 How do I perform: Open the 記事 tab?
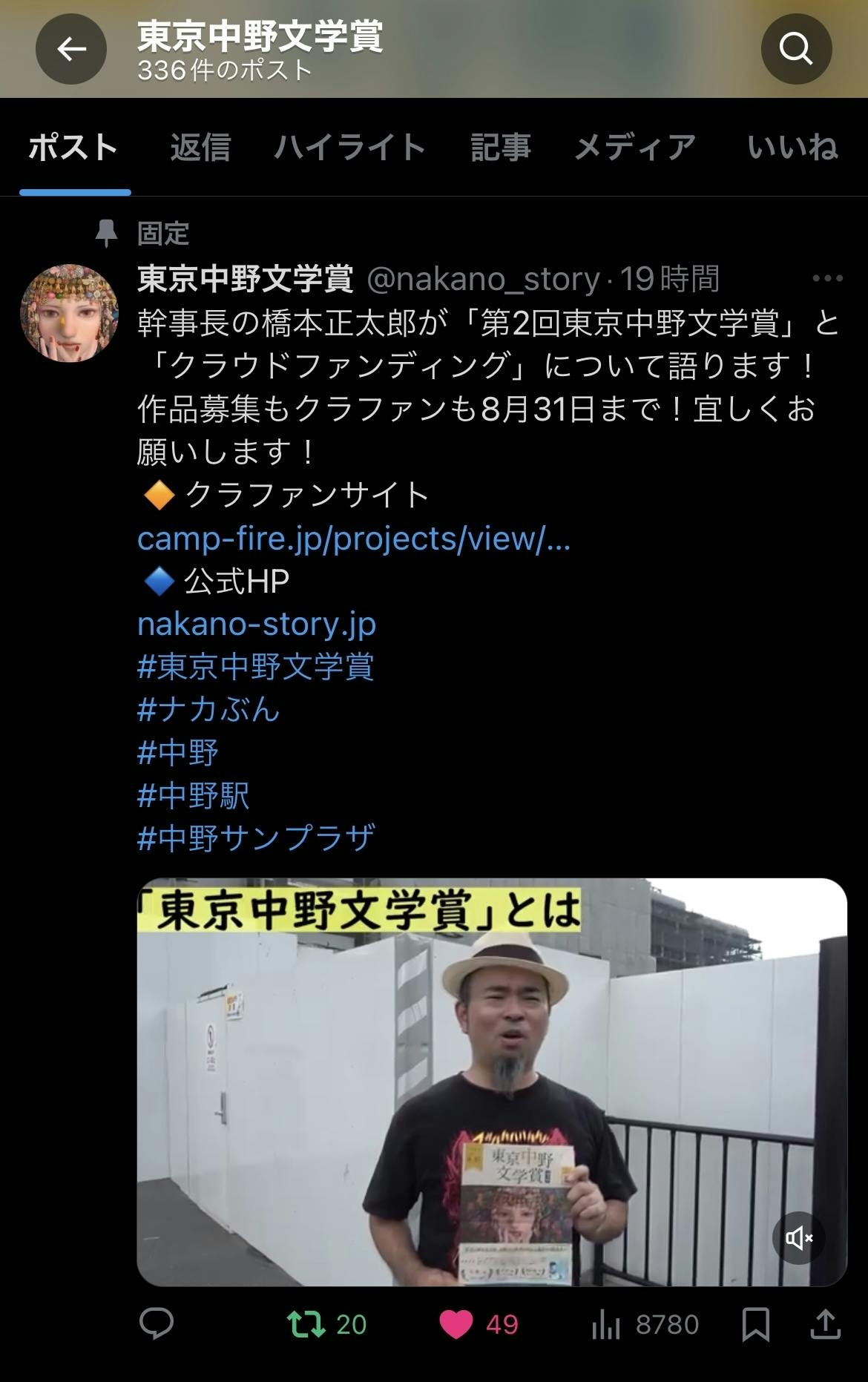click(501, 147)
